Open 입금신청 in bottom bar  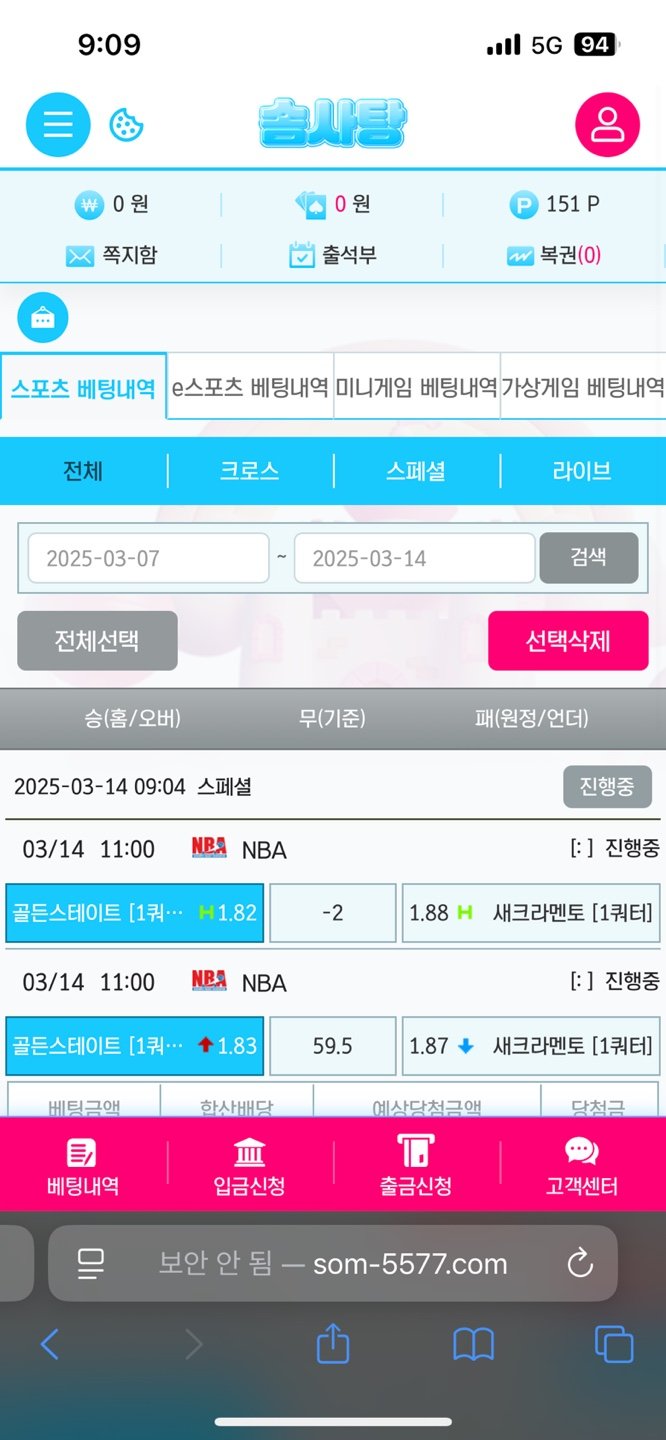249,1166
